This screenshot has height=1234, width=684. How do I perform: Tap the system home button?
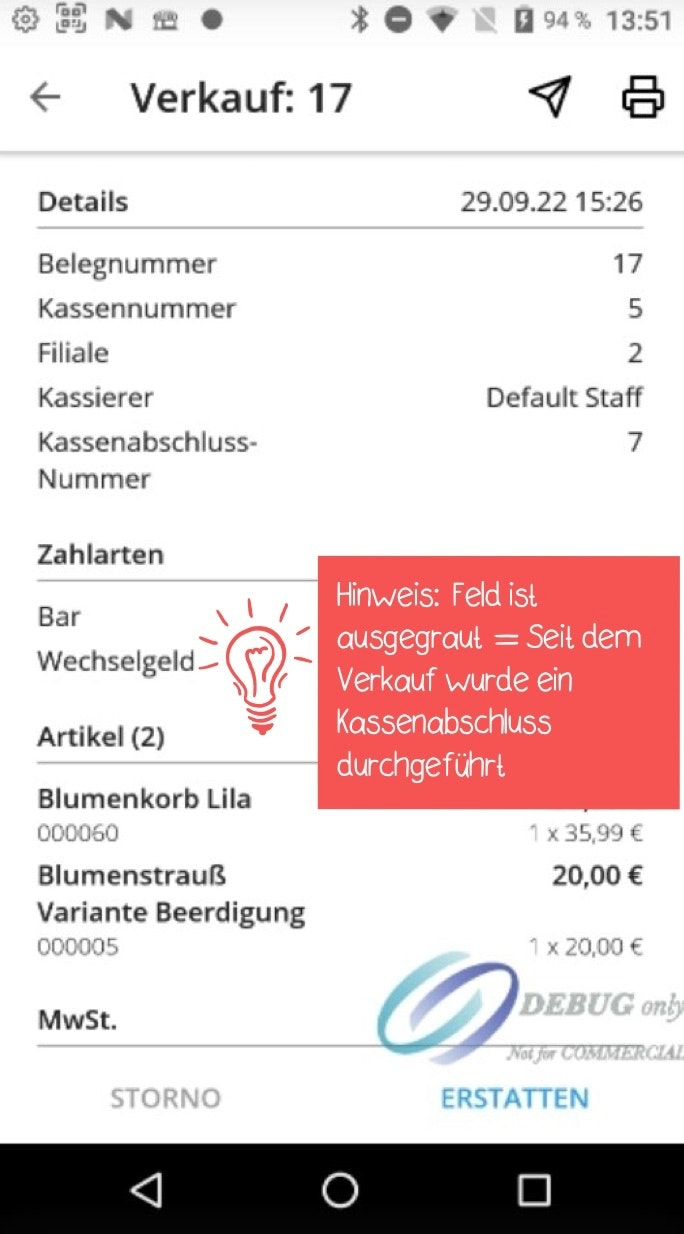tap(340, 1189)
